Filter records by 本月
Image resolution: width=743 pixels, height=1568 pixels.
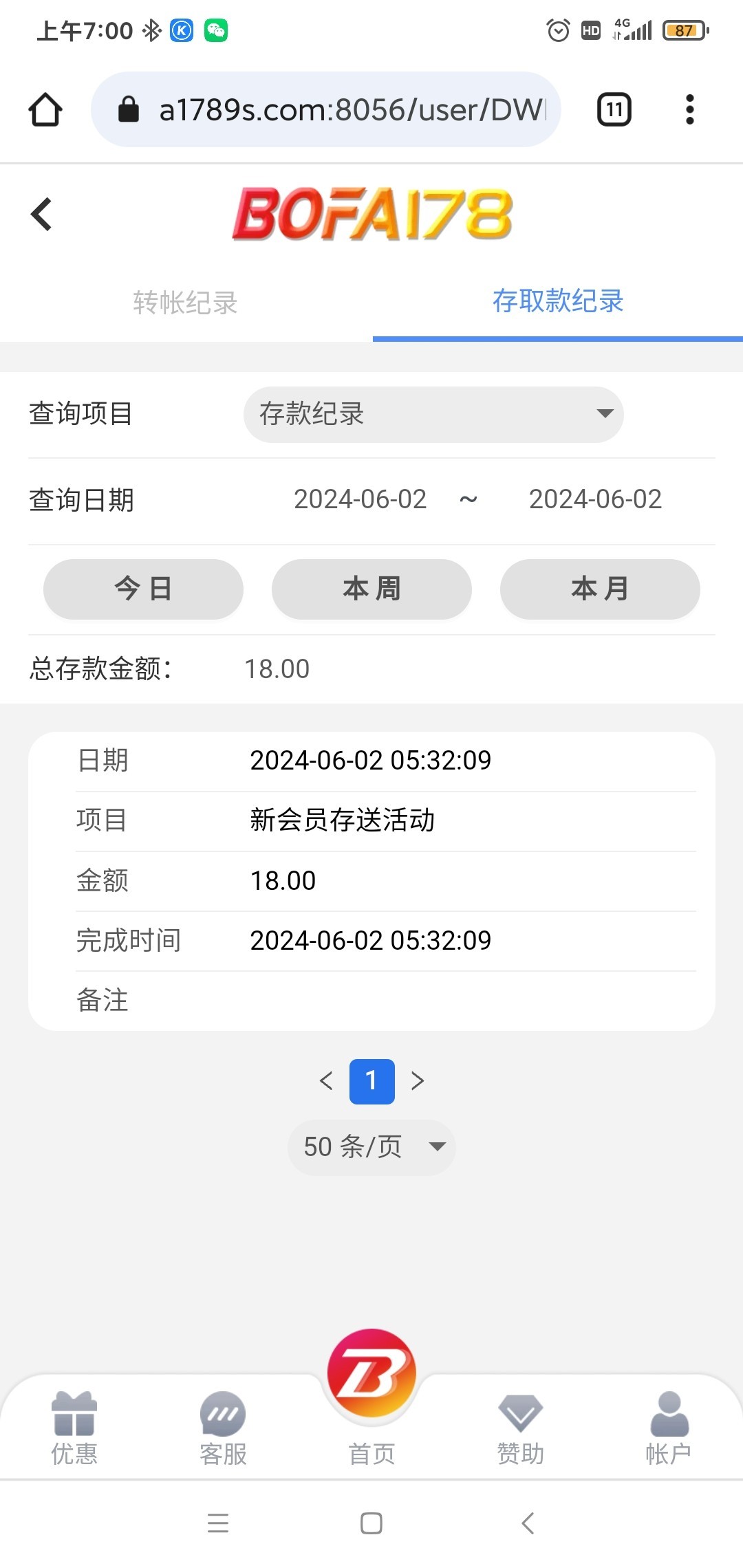[600, 589]
